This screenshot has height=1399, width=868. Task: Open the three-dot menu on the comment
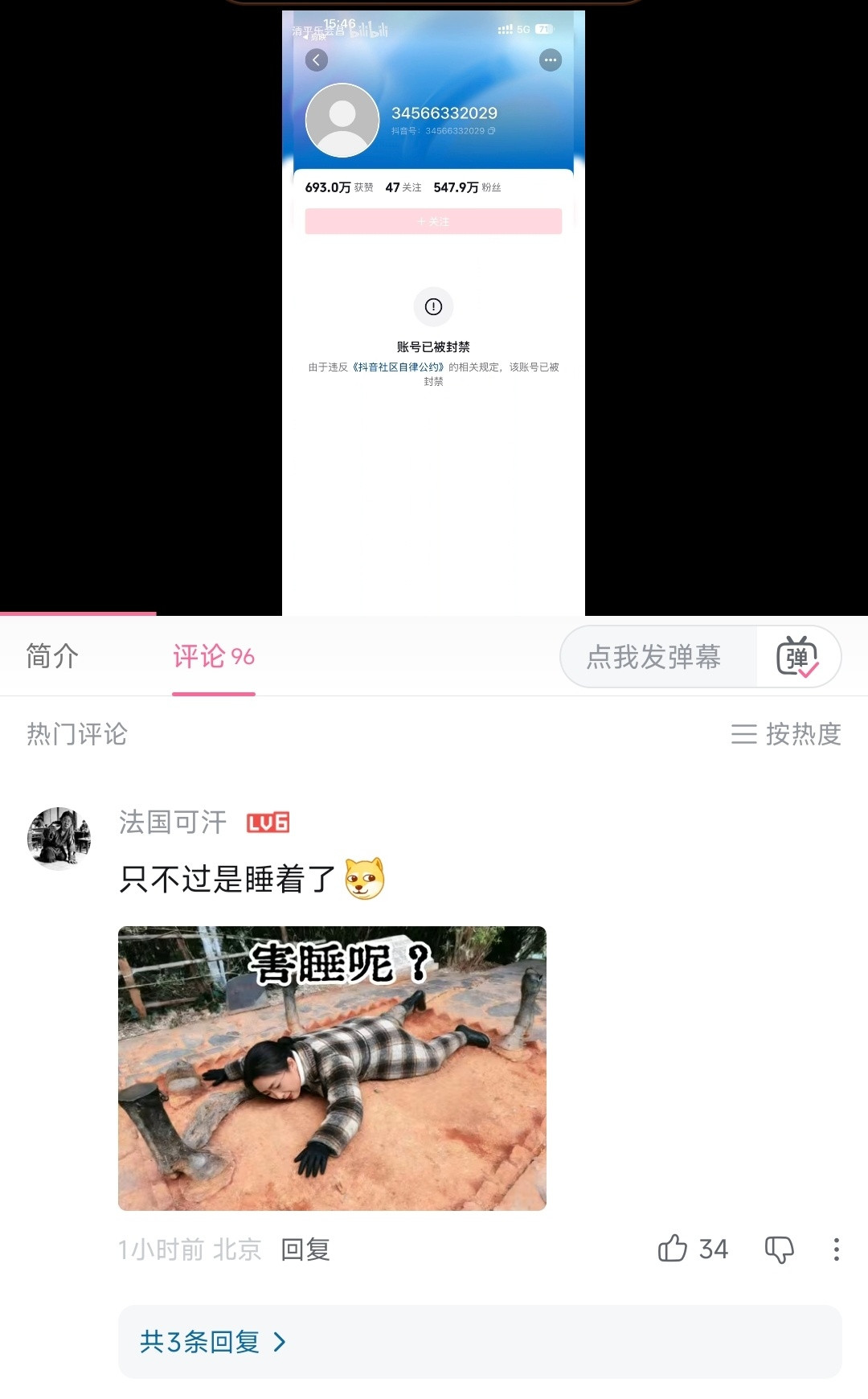coord(836,1249)
